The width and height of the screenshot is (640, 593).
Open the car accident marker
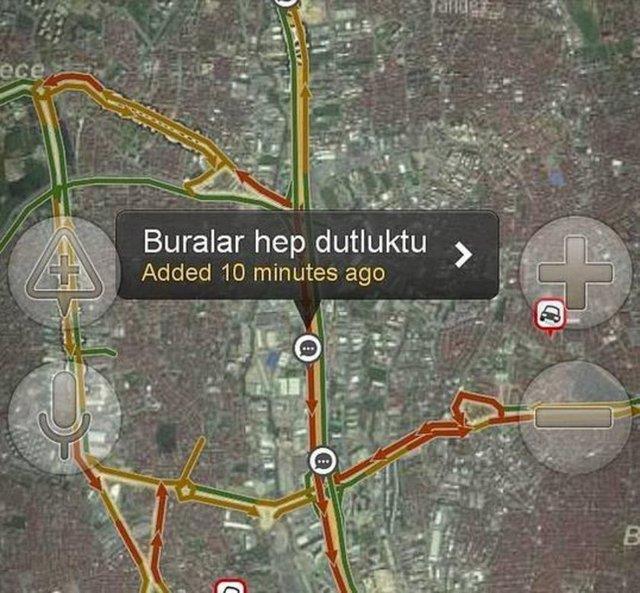(x=551, y=315)
